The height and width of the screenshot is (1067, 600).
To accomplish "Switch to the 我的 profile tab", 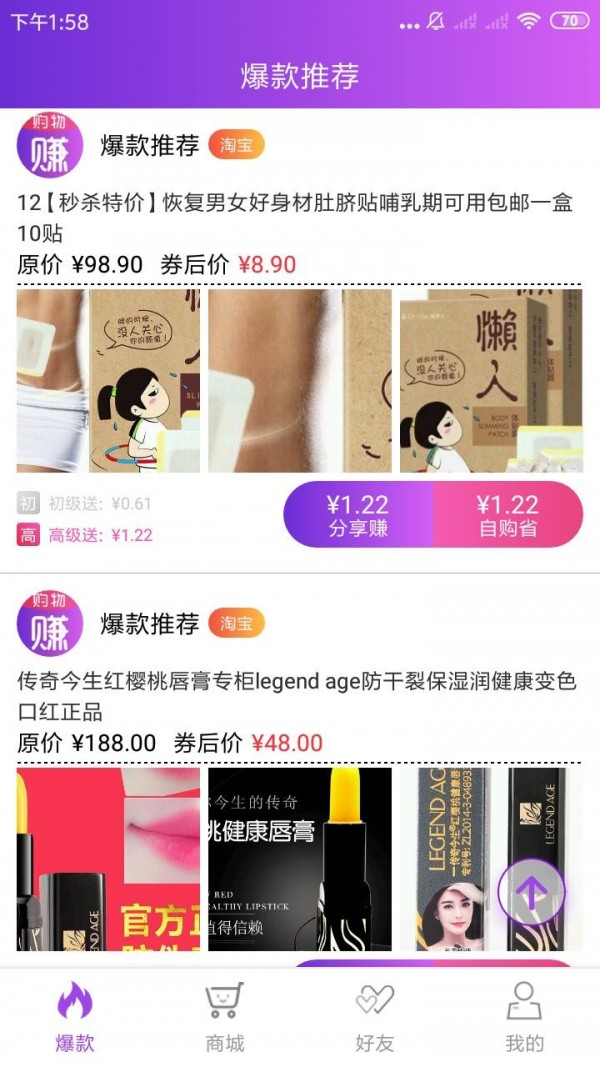I will (x=524, y=1016).
